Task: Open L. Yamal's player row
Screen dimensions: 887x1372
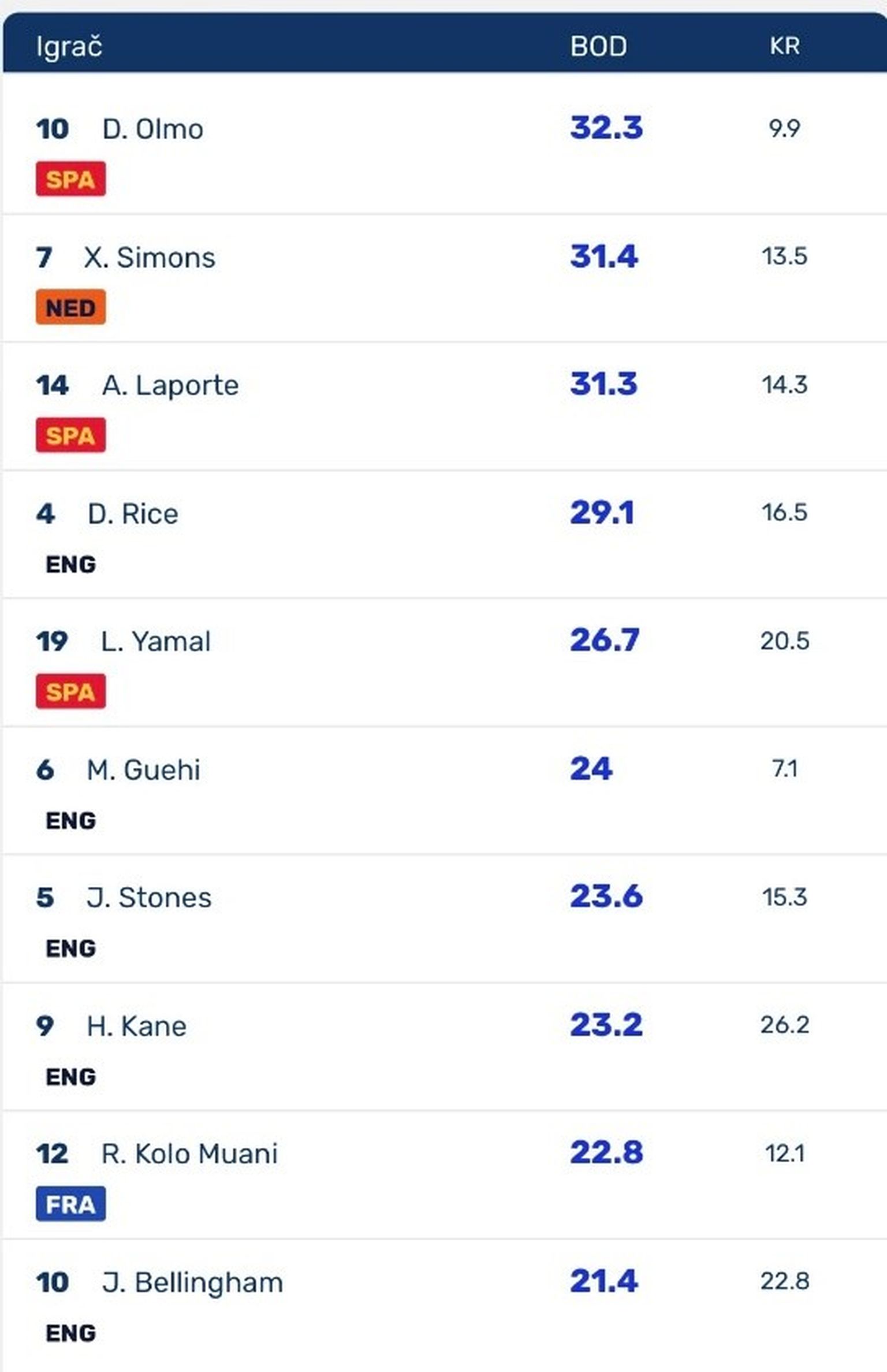Action: click(155, 641)
